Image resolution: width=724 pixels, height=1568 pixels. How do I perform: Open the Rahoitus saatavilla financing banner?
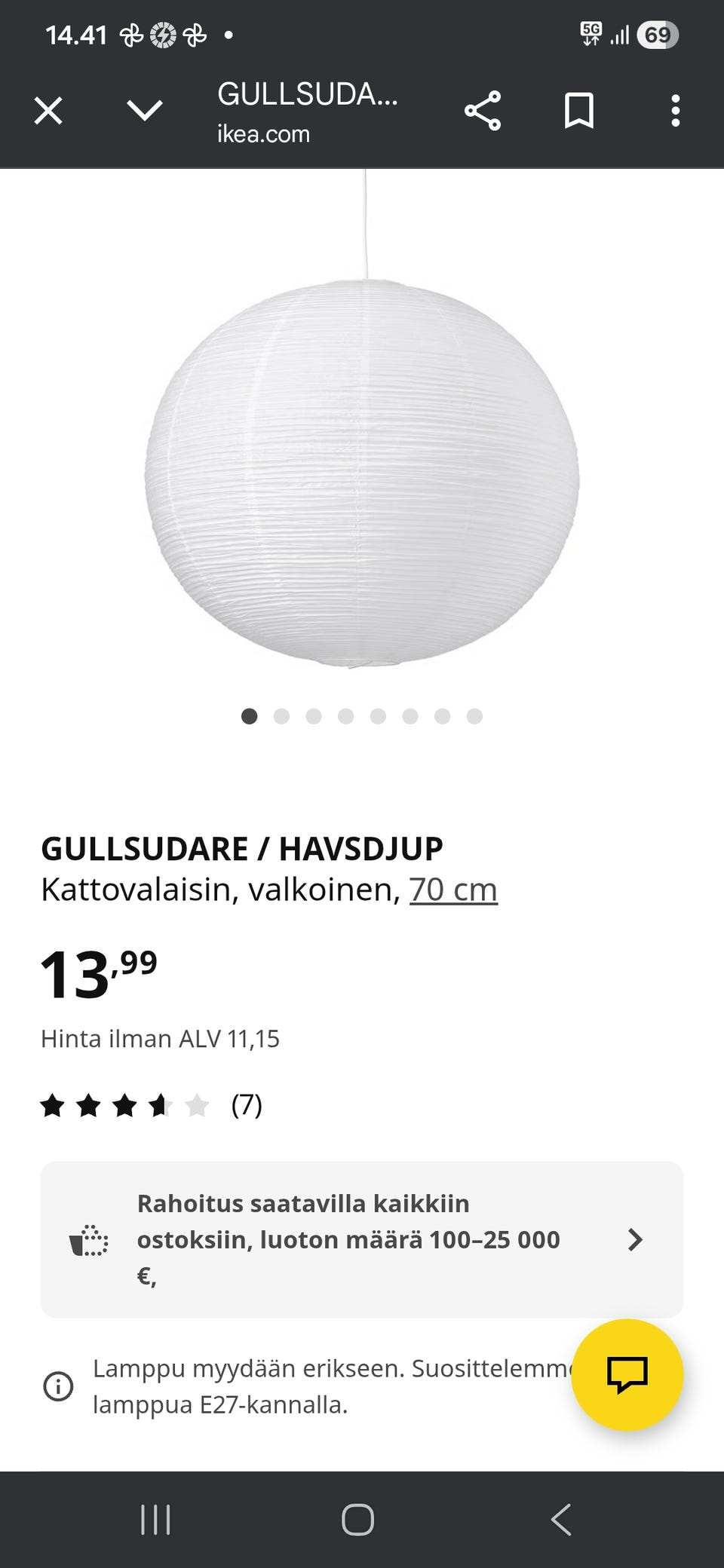[362, 1240]
